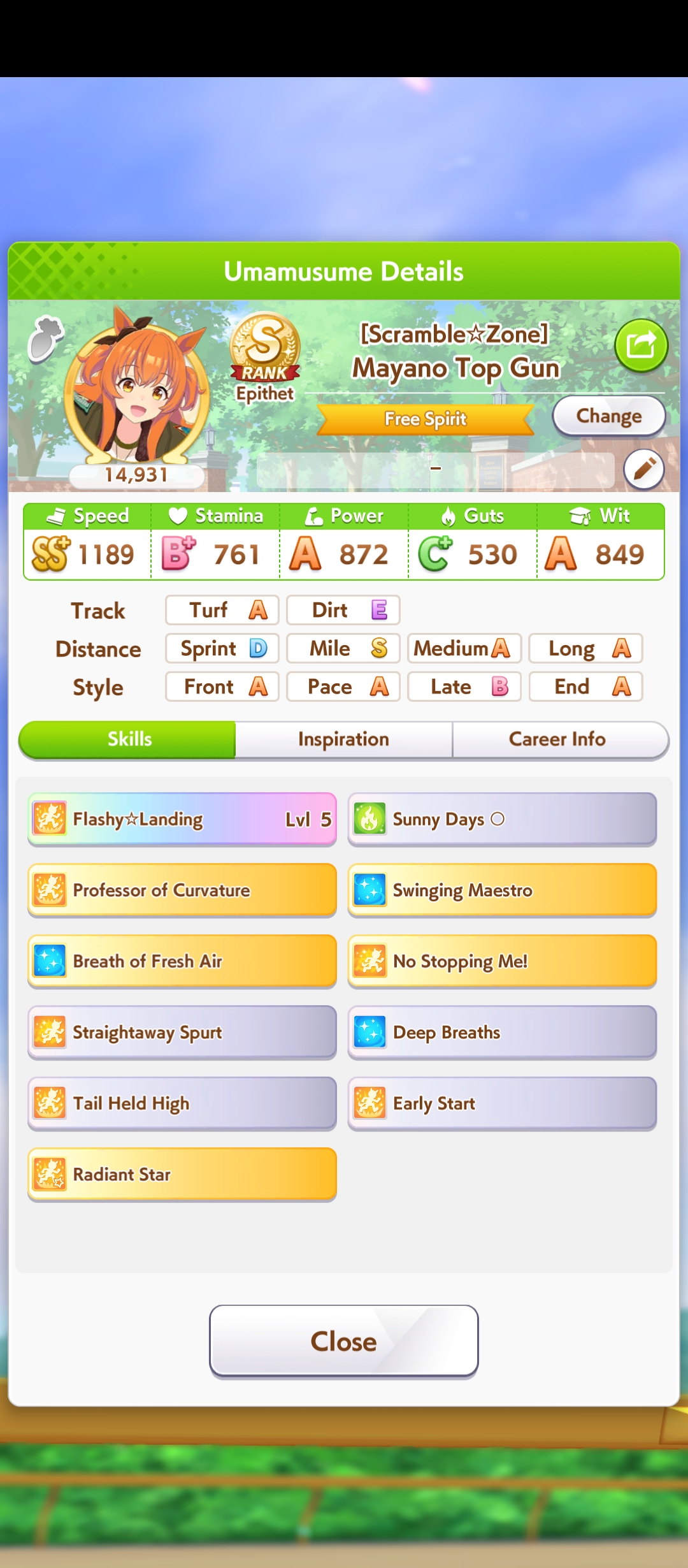Tap the carrot icon beside the portrait
The width and height of the screenshot is (688, 1568).
45,338
